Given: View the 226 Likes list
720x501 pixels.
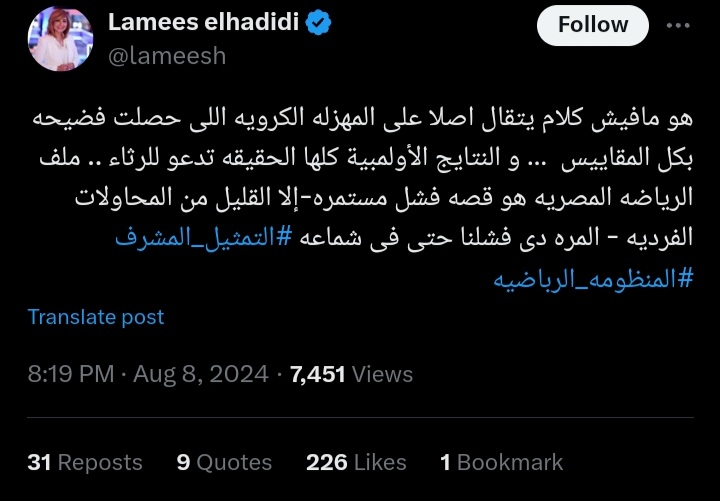Looking at the screenshot, I should coord(356,462).
